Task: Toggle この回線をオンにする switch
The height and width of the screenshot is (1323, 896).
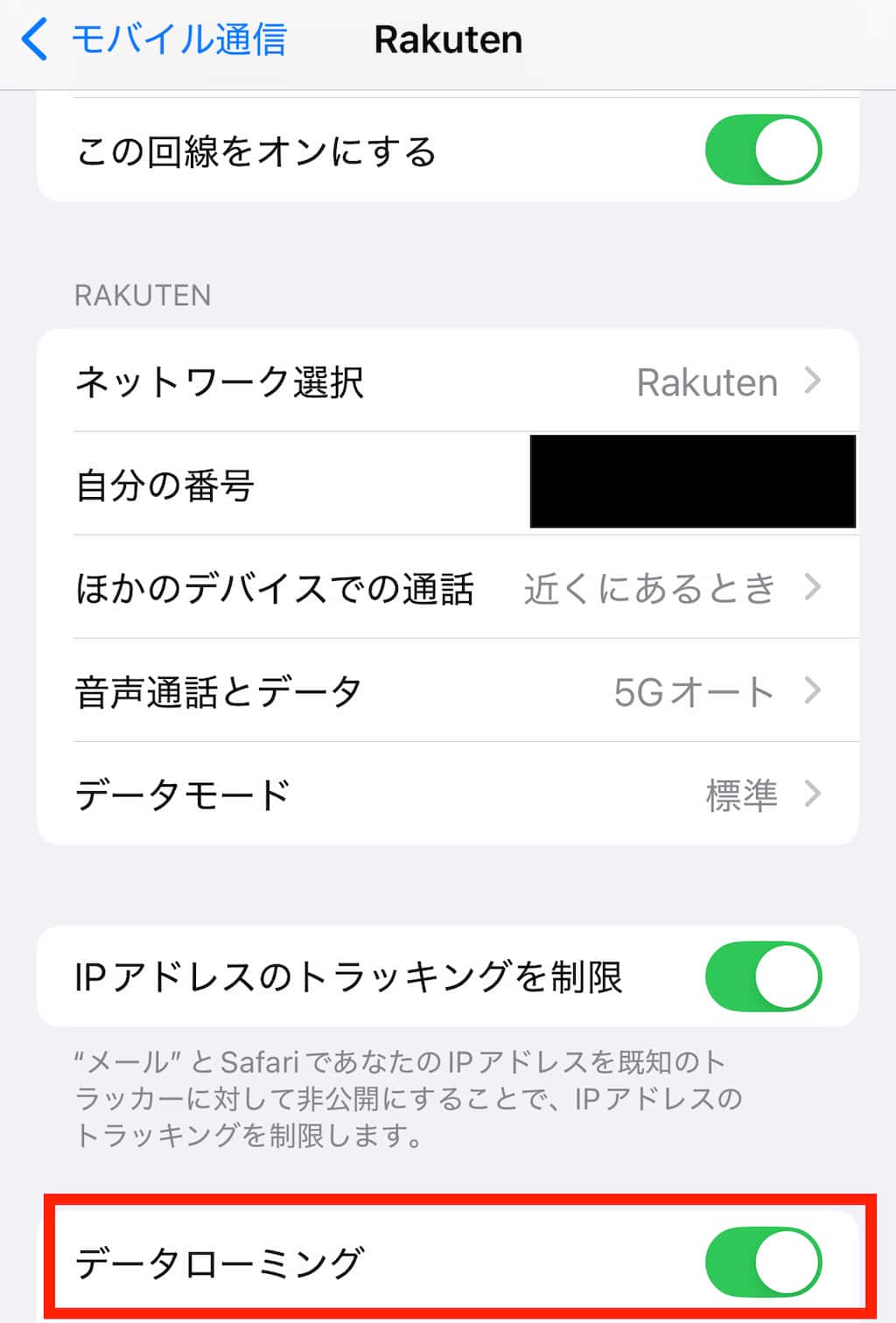Action: coord(763,150)
